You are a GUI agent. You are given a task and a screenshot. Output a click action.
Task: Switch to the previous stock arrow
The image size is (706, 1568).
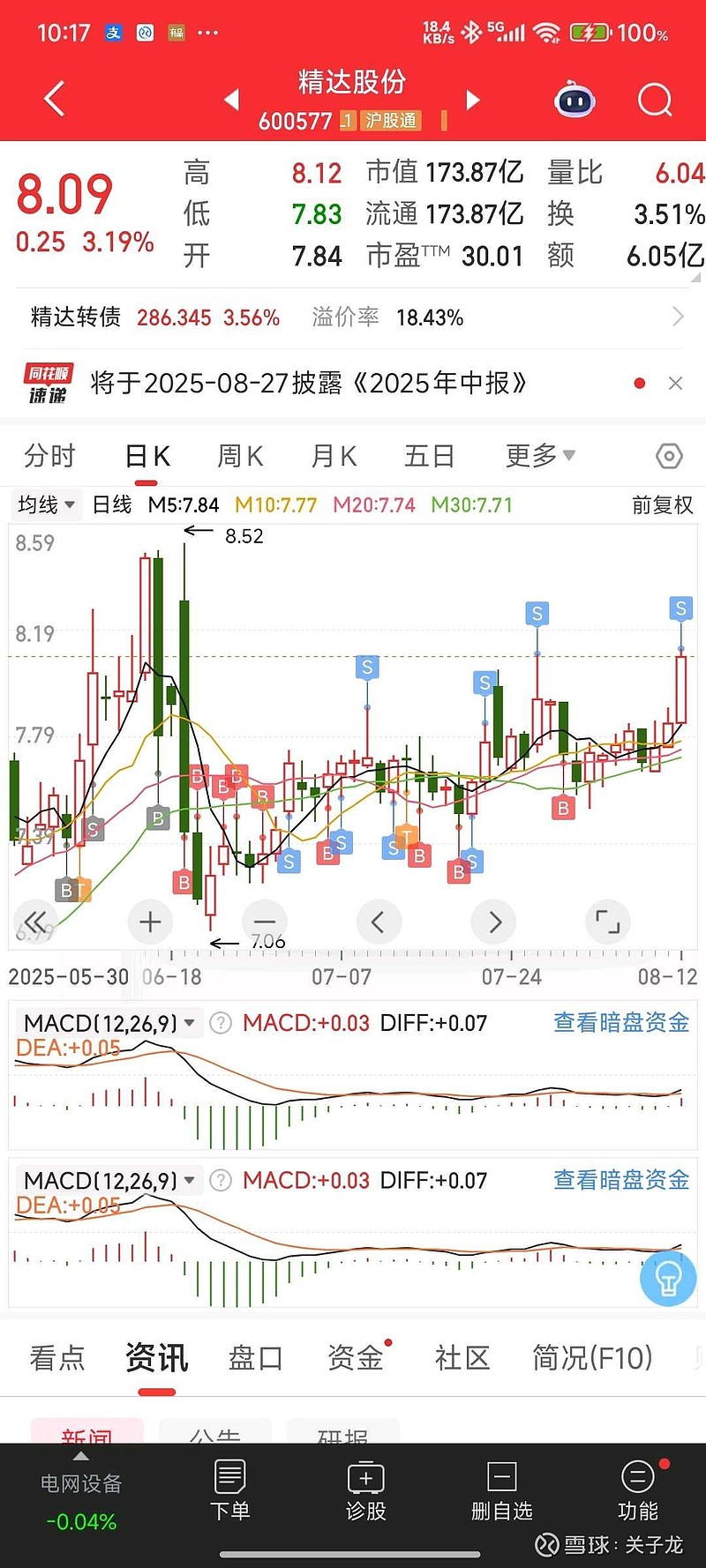(232, 100)
